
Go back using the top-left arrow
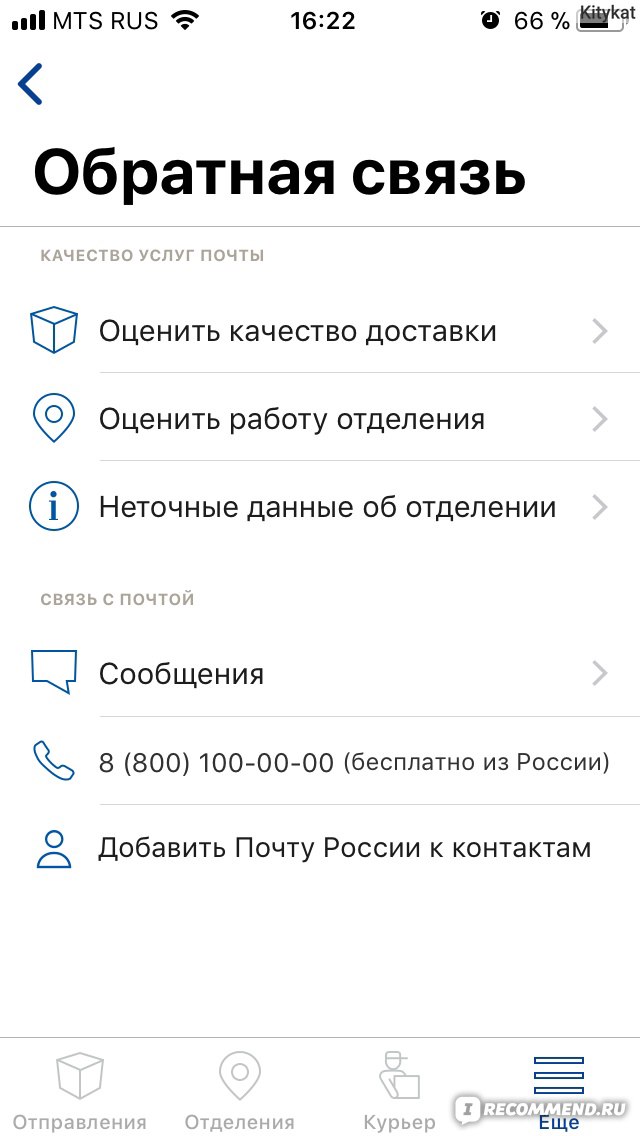(30, 84)
